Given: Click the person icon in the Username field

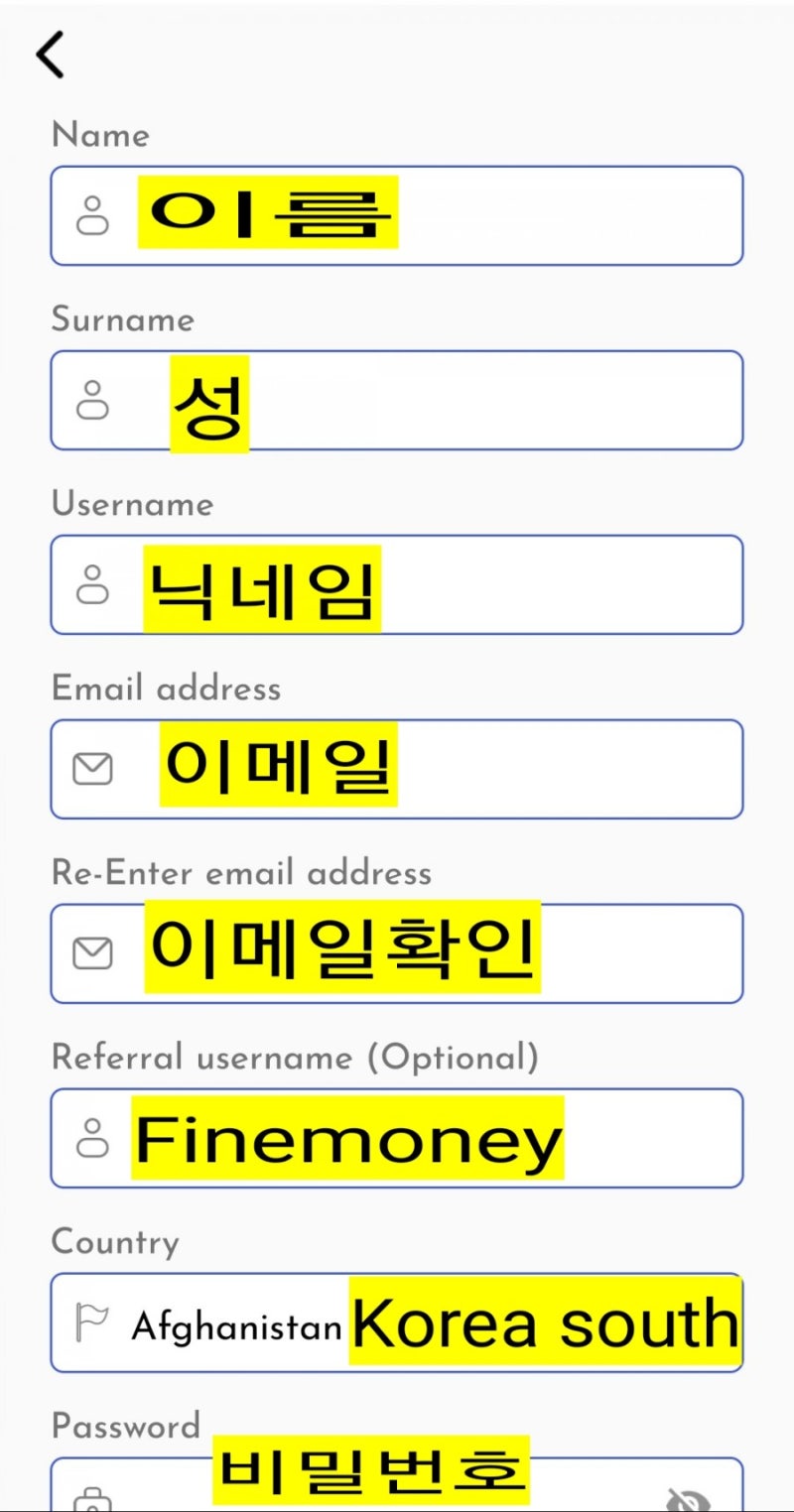Looking at the screenshot, I should coord(92,584).
